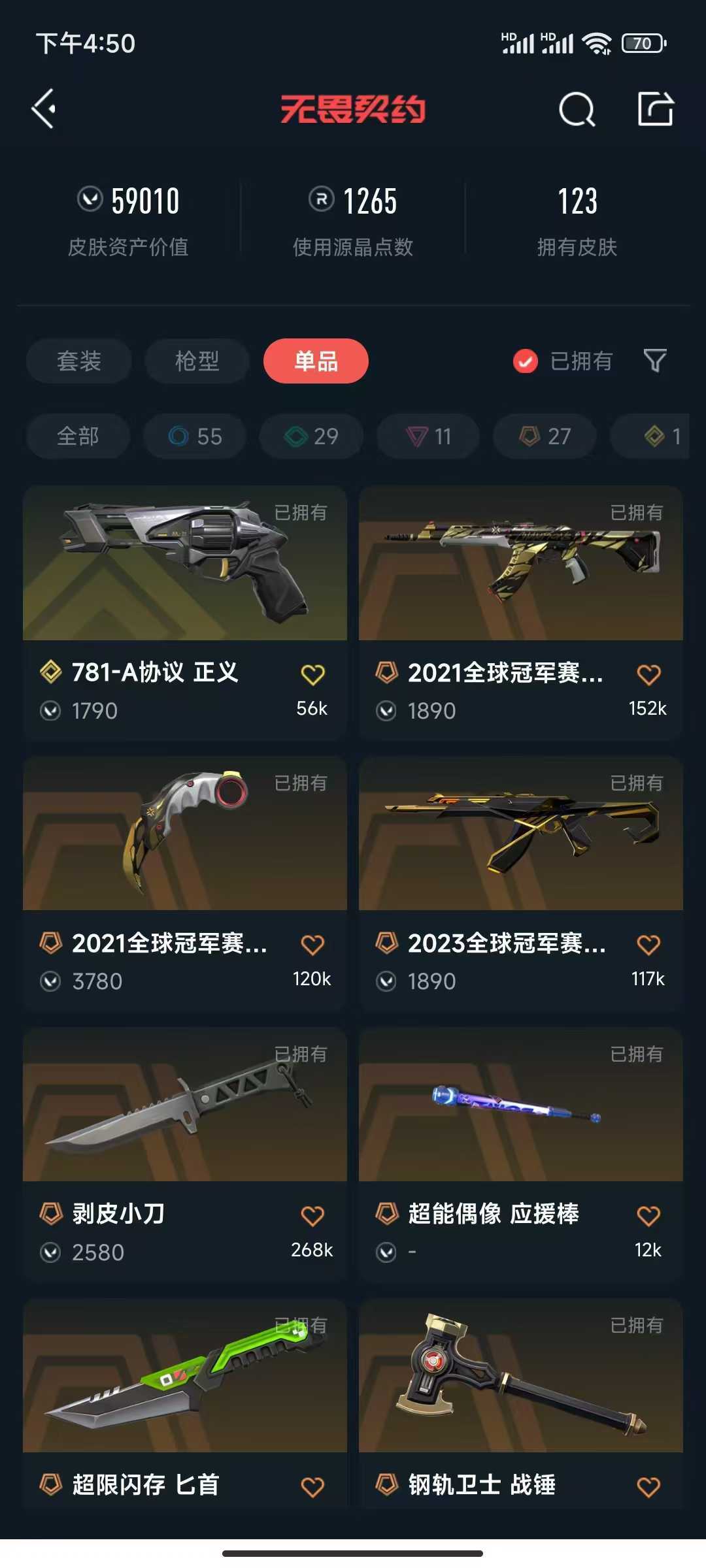Favorite the 剥皮小刀 skin

click(312, 1216)
